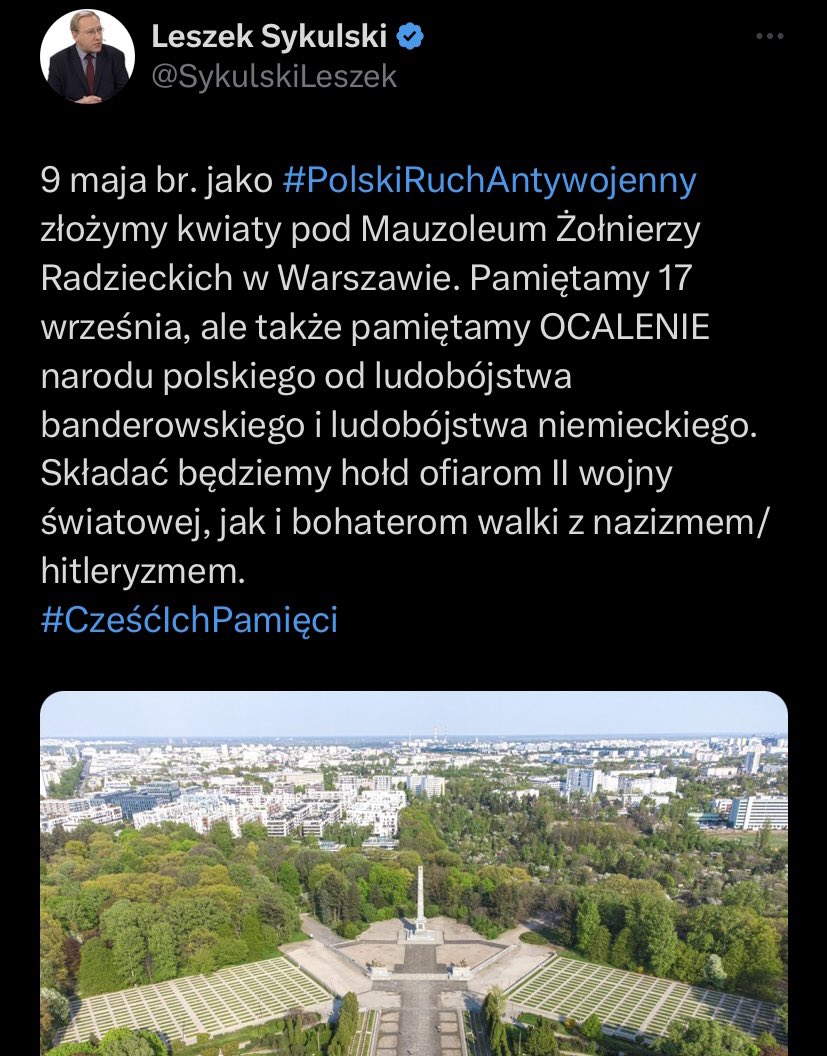Open Leszek Sykulski's profile picture
The width and height of the screenshot is (827, 1056).
(86, 59)
